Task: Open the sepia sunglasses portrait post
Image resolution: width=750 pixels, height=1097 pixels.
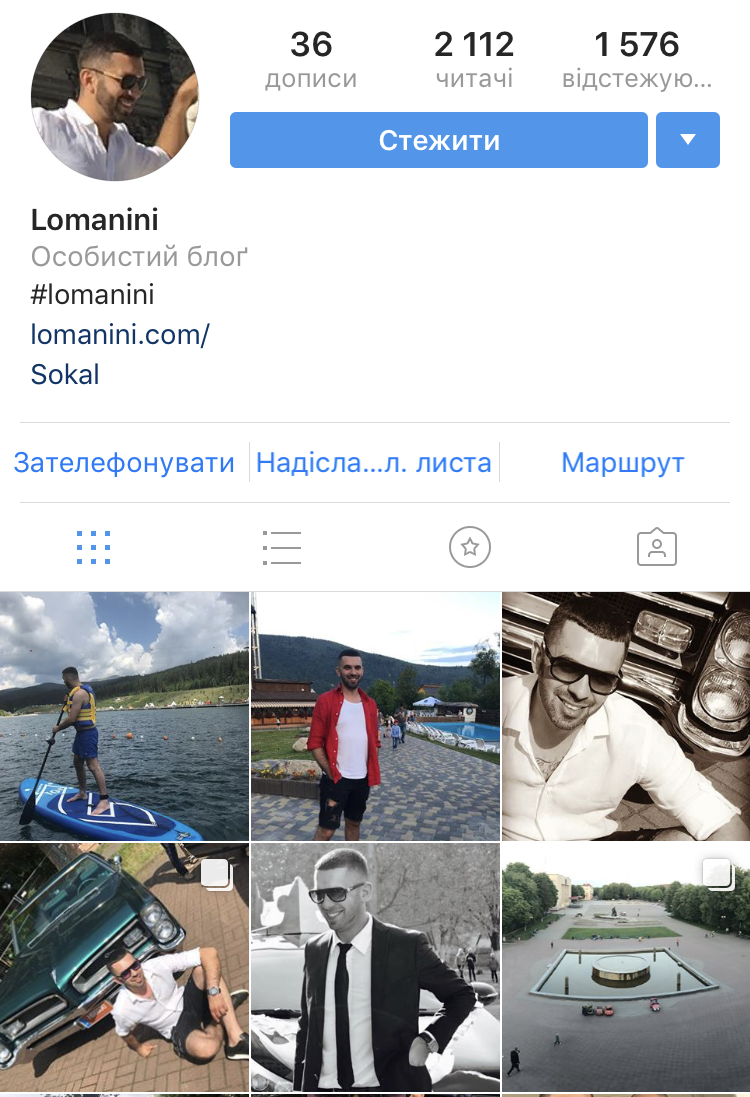Action: coord(626,716)
